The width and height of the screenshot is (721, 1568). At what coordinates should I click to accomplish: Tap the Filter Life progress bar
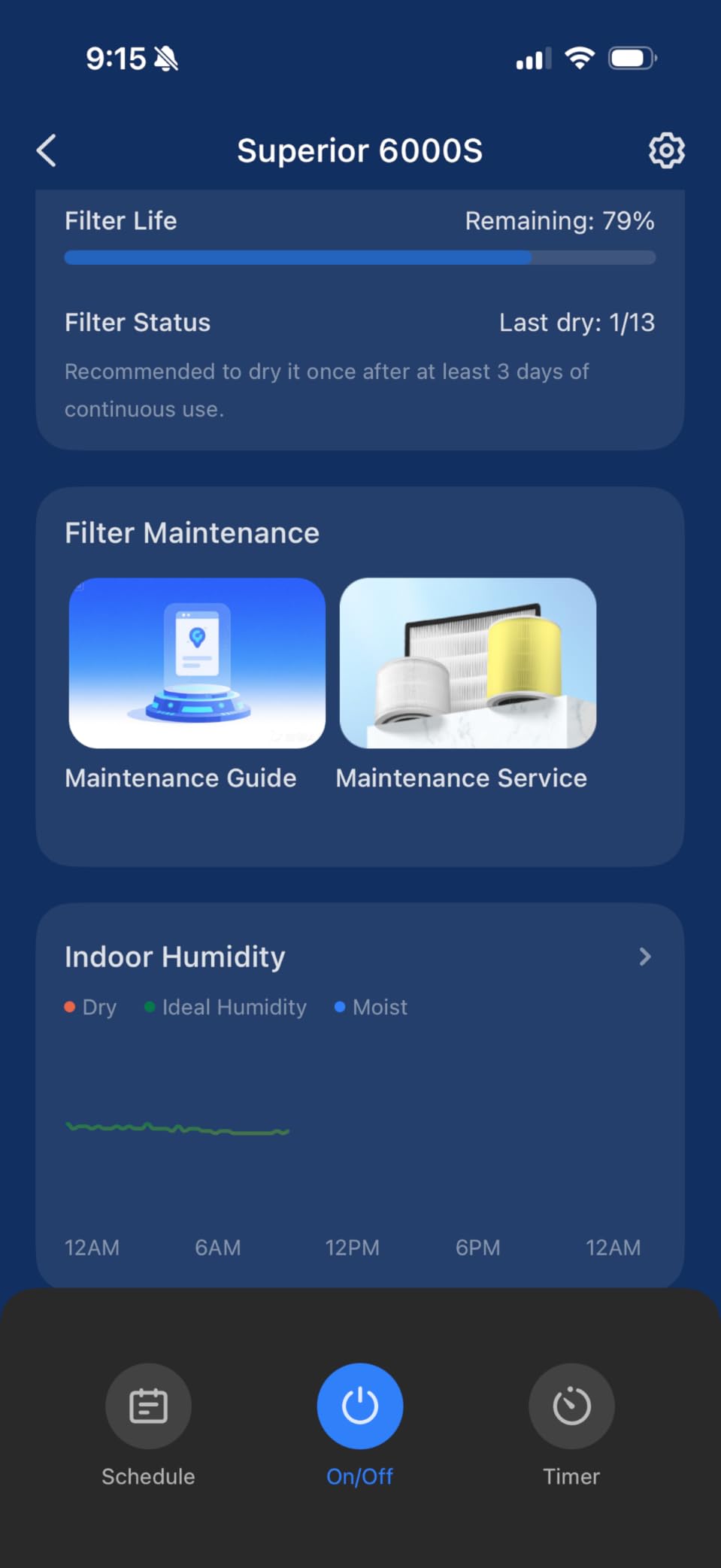pos(359,258)
